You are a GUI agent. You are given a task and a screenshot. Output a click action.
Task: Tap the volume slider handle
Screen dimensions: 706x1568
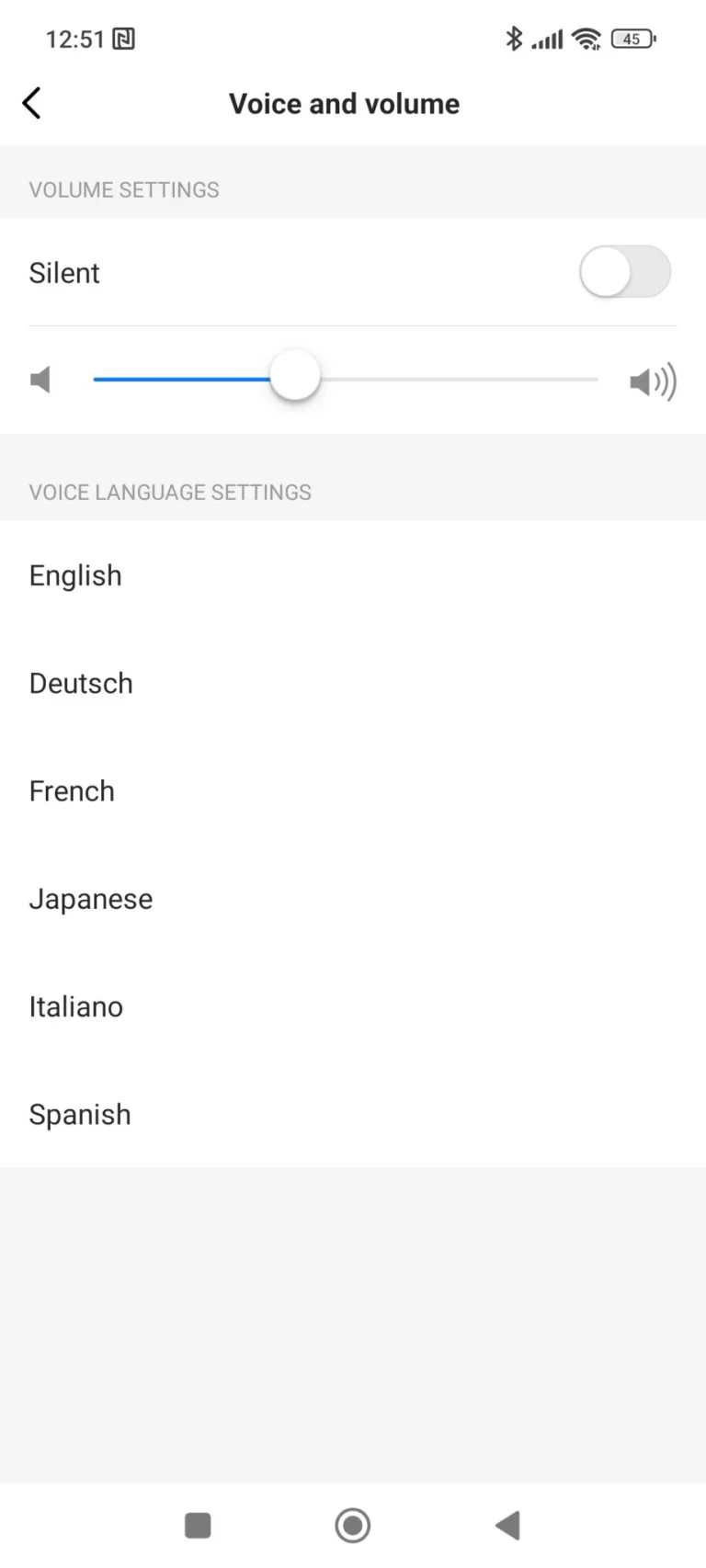pos(295,377)
